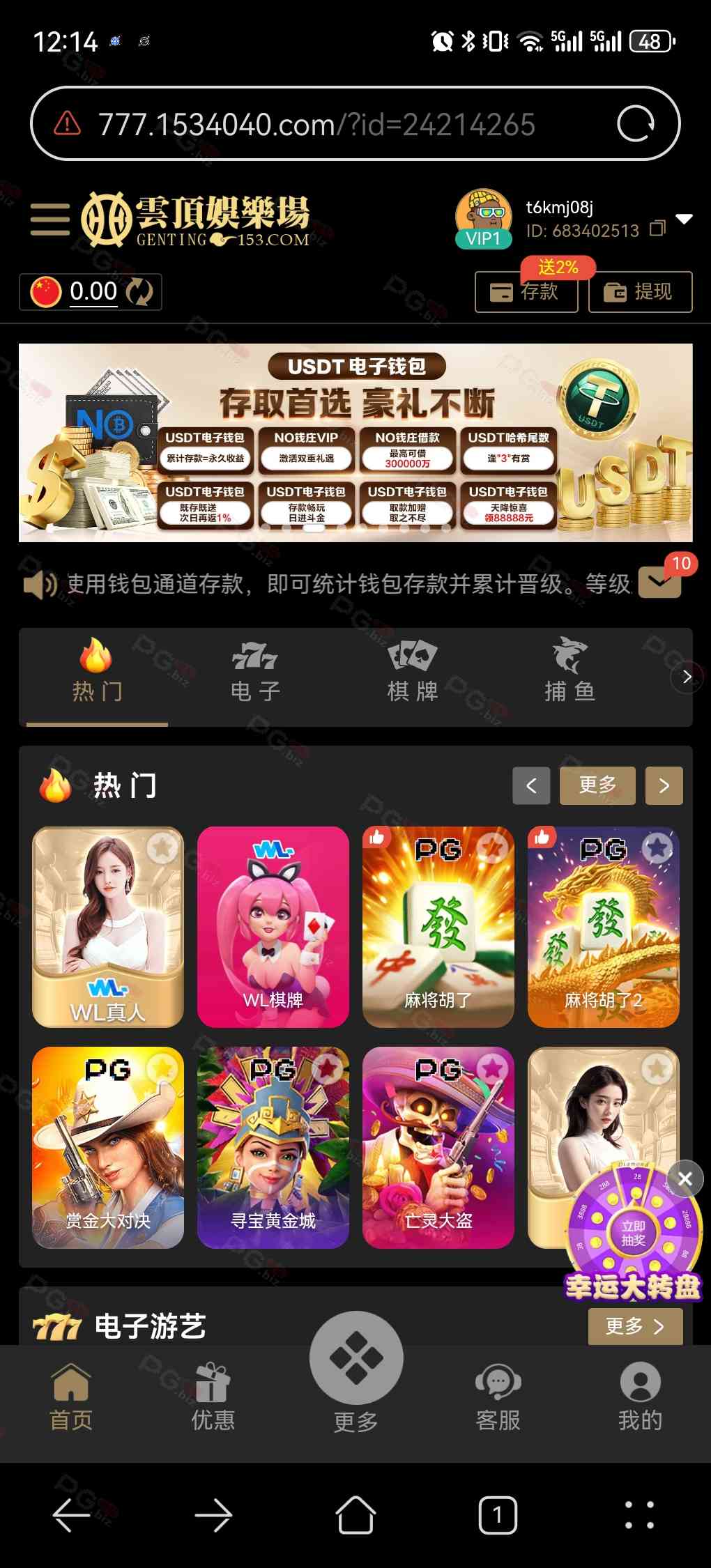This screenshot has height=1568, width=711.
Task: Copy the account ID 683402513
Action: 657,229
